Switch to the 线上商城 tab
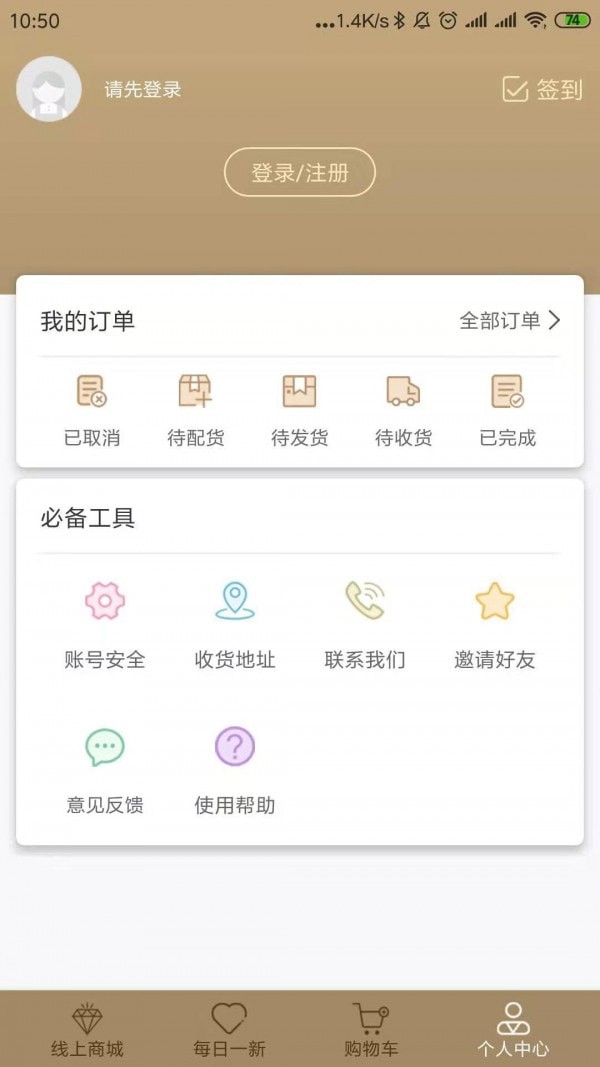600x1067 pixels. [87, 1030]
